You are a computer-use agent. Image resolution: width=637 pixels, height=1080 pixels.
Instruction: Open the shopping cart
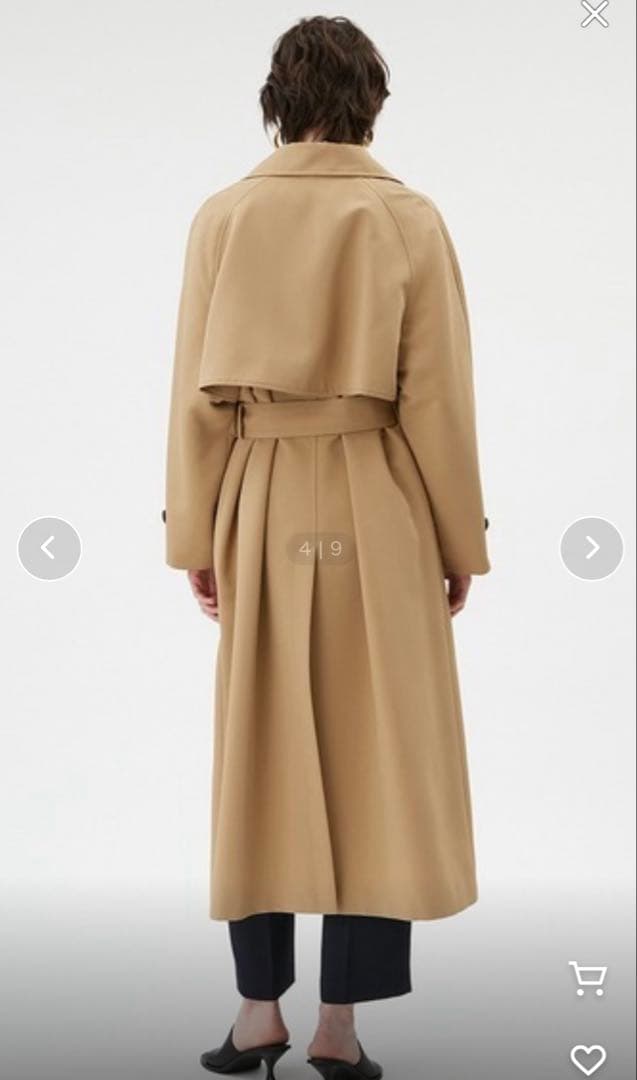(x=587, y=978)
